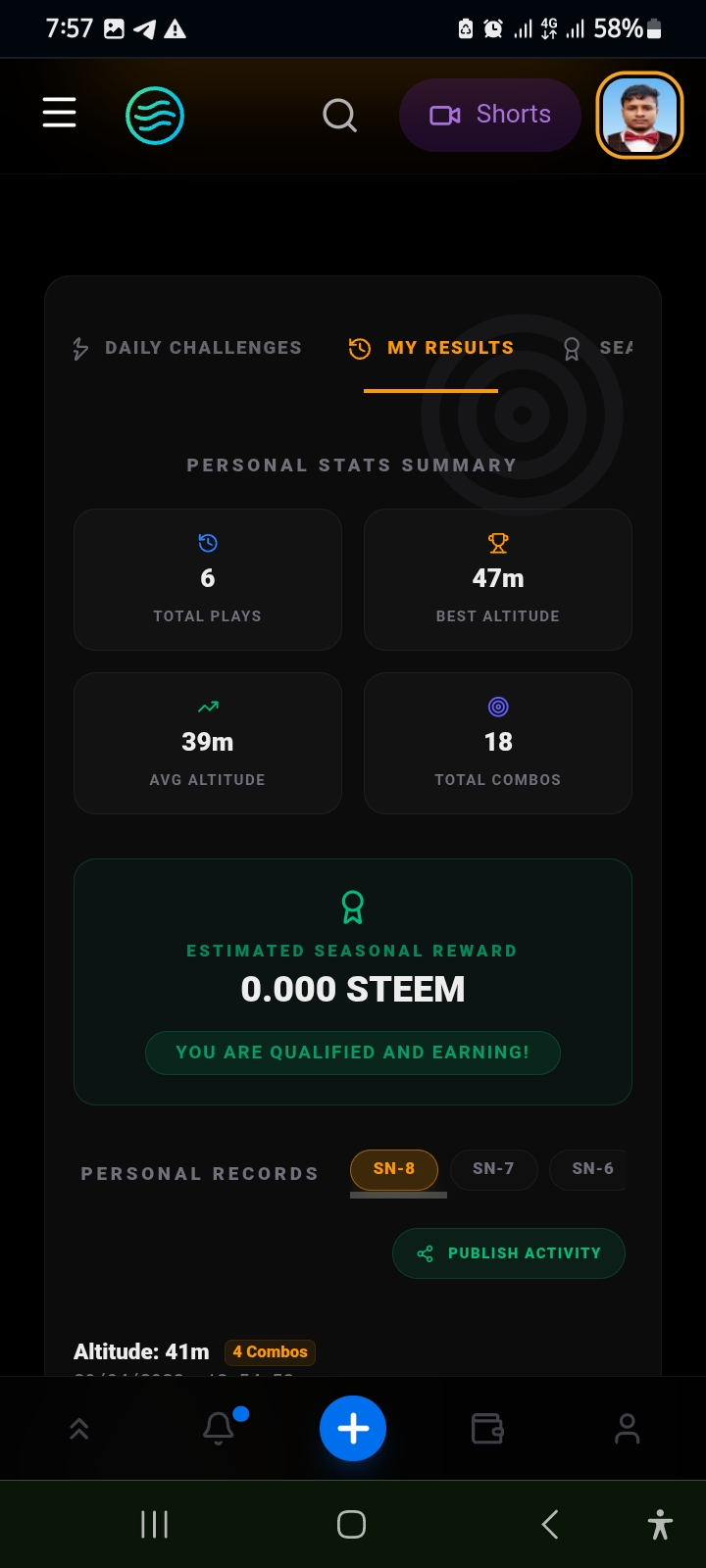Viewport: 706px width, 1568px height.
Task: Open Shorts videos
Action: coord(490,115)
